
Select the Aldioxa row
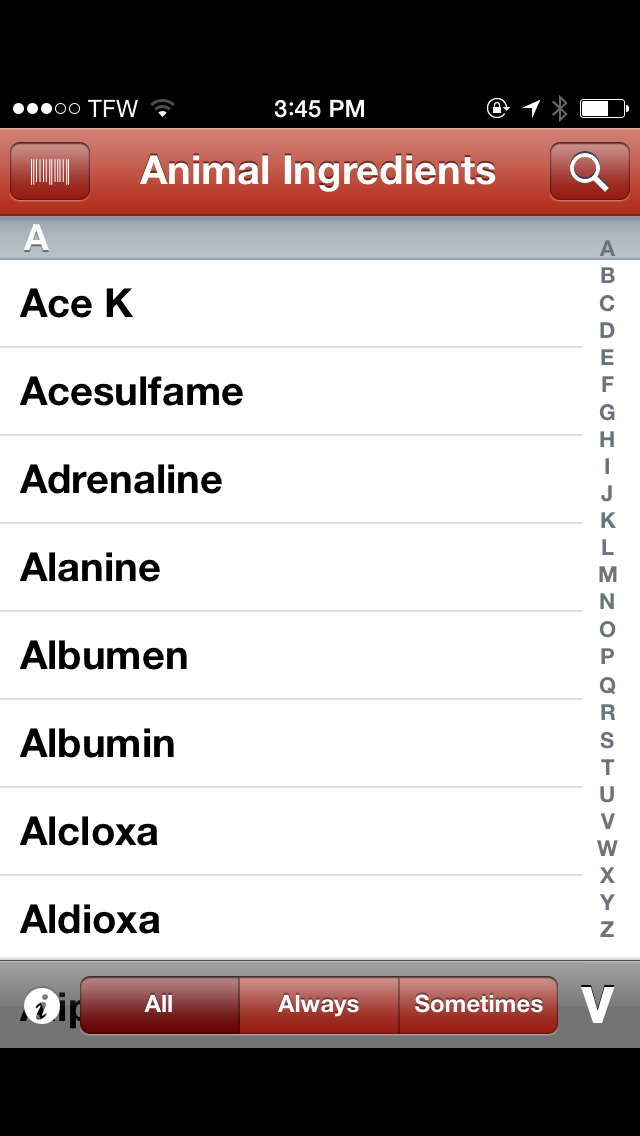tap(290, 919)
